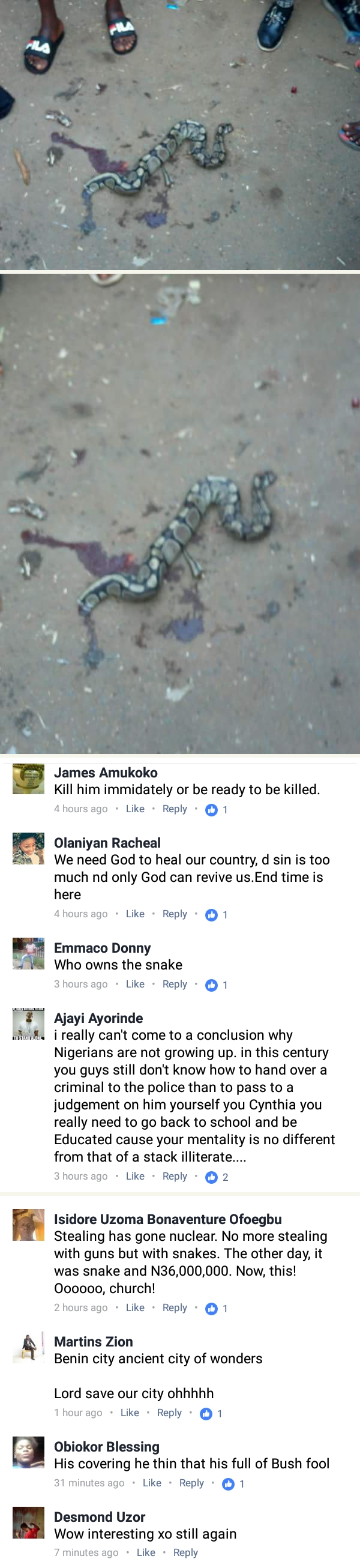The height and width of the screenshot is (1568, 360).
Task: Like James Amukoko's comment
Action: pyautogui.click(x=135, y=809)
